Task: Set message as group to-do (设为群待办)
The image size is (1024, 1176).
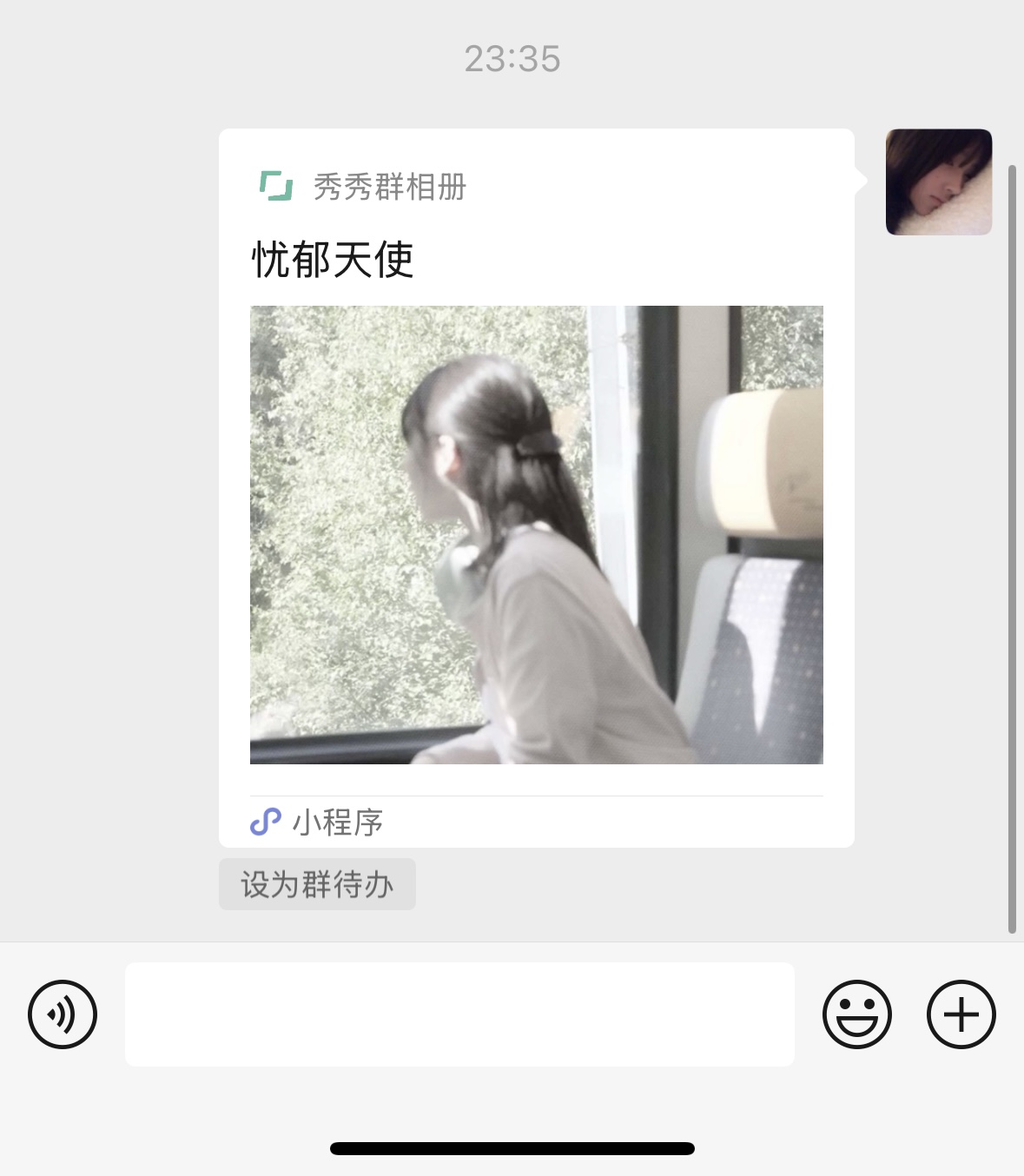Action: click(317, 884)
